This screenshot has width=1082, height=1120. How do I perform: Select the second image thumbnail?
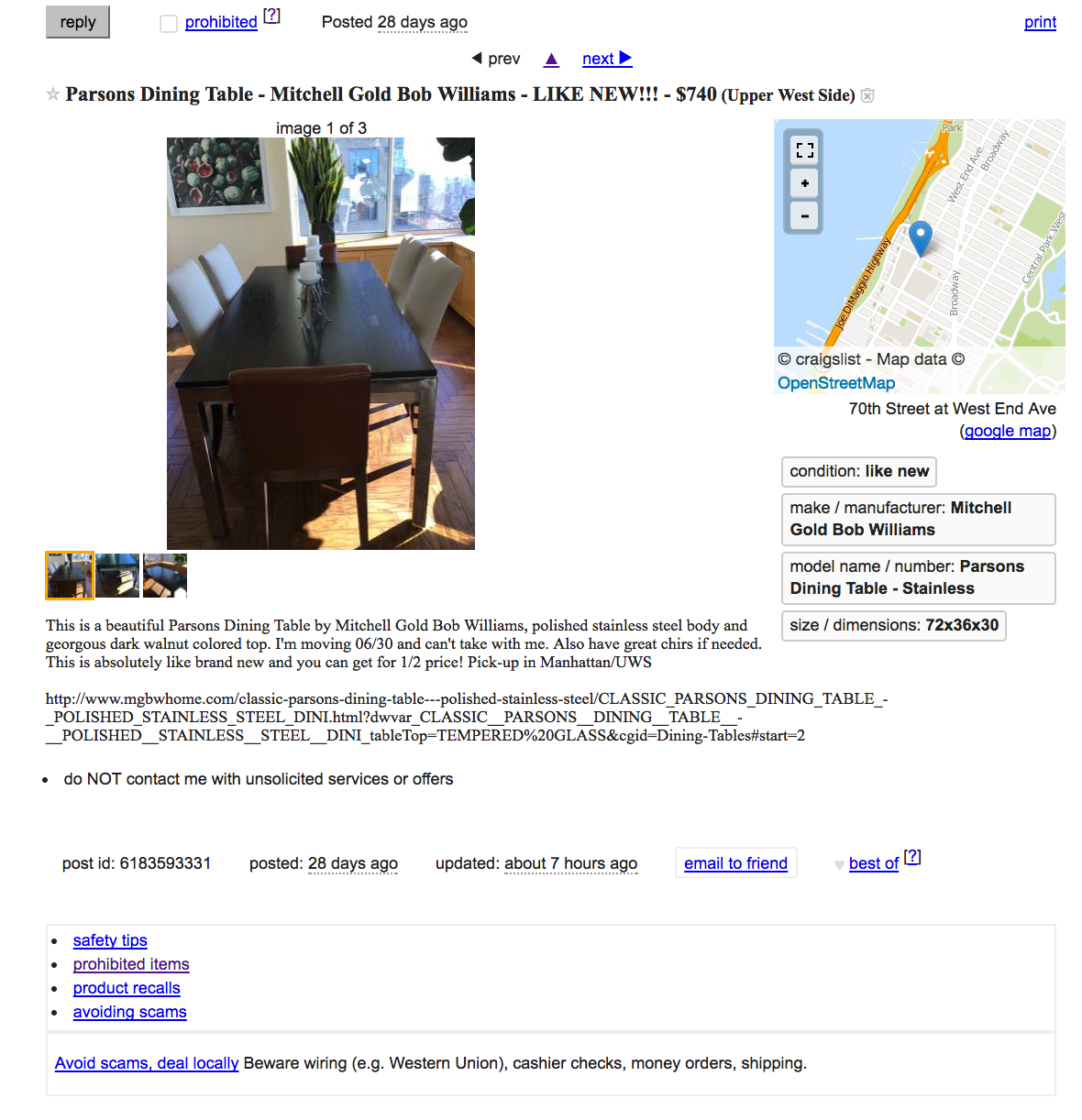[x=117, y=576]
